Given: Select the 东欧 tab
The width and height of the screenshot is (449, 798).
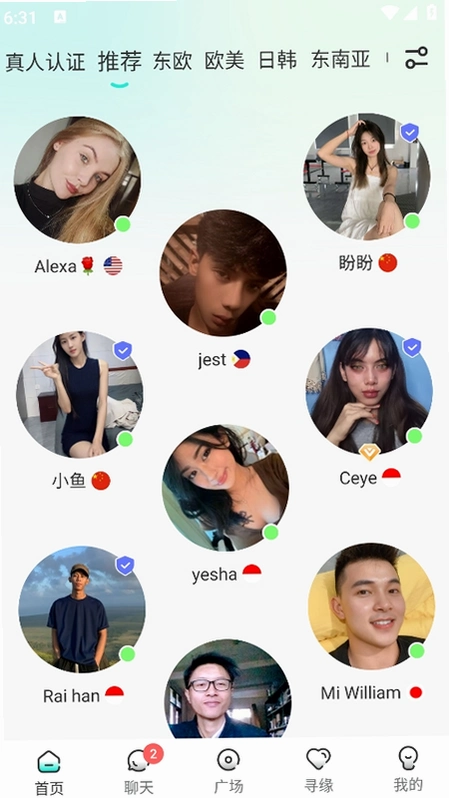Looking at the screenshot, I should (173, 61).
